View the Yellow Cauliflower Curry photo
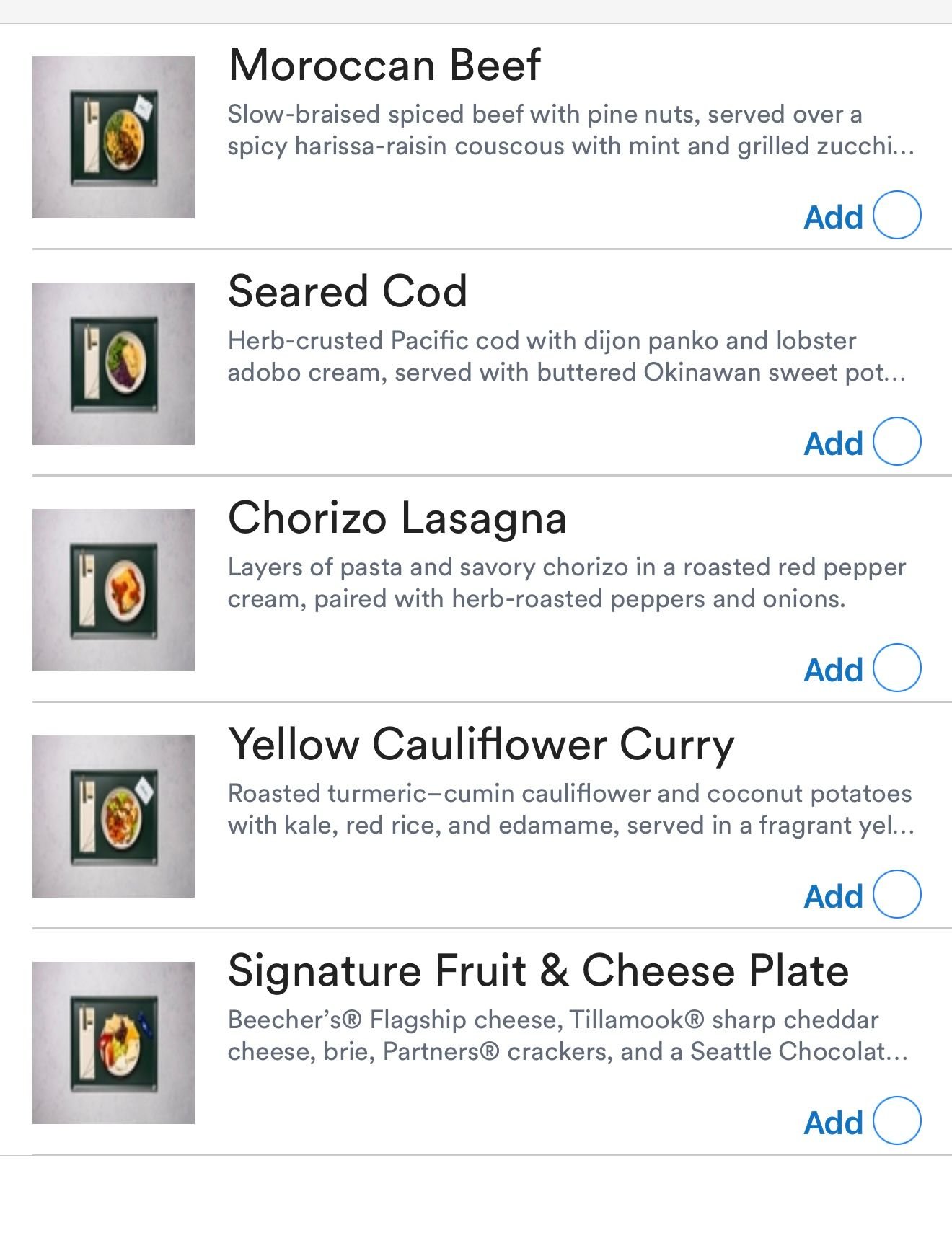 pyautogui.click(x=113, y=816)
